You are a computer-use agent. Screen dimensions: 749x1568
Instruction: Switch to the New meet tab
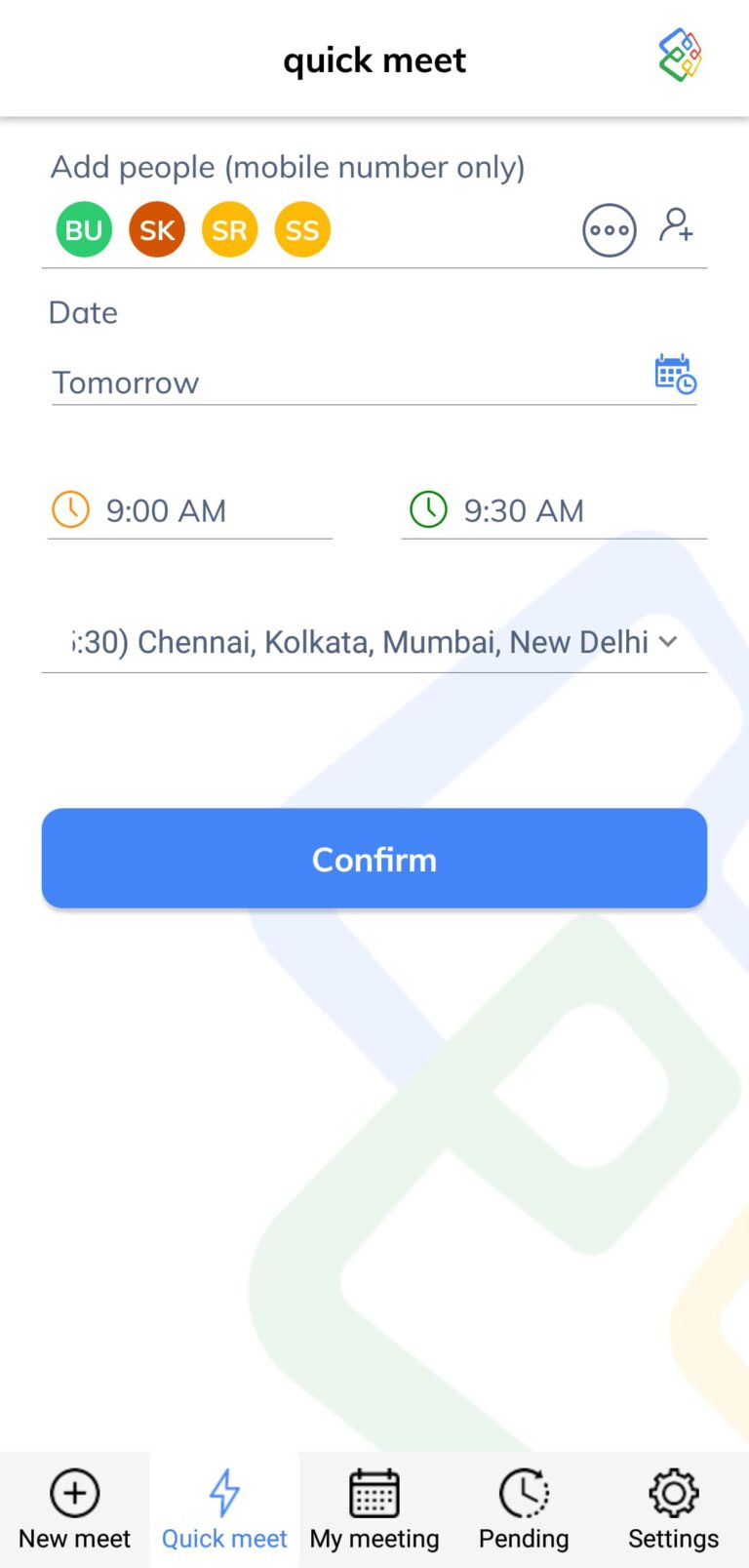[x=75, y=1509]
